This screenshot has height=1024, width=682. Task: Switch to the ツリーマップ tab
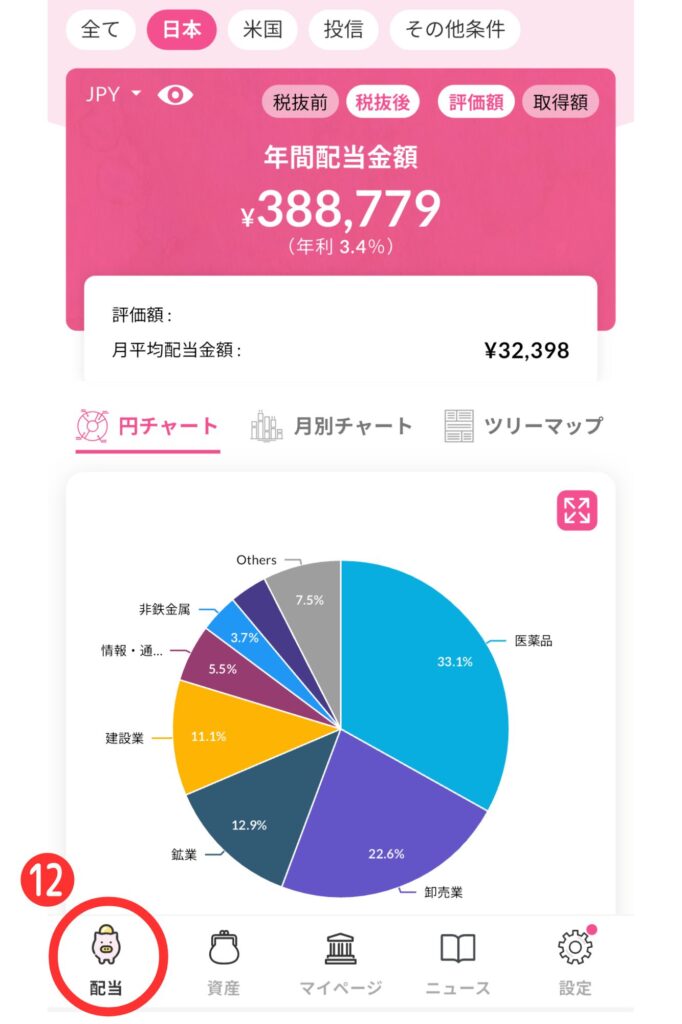point(522,426)
